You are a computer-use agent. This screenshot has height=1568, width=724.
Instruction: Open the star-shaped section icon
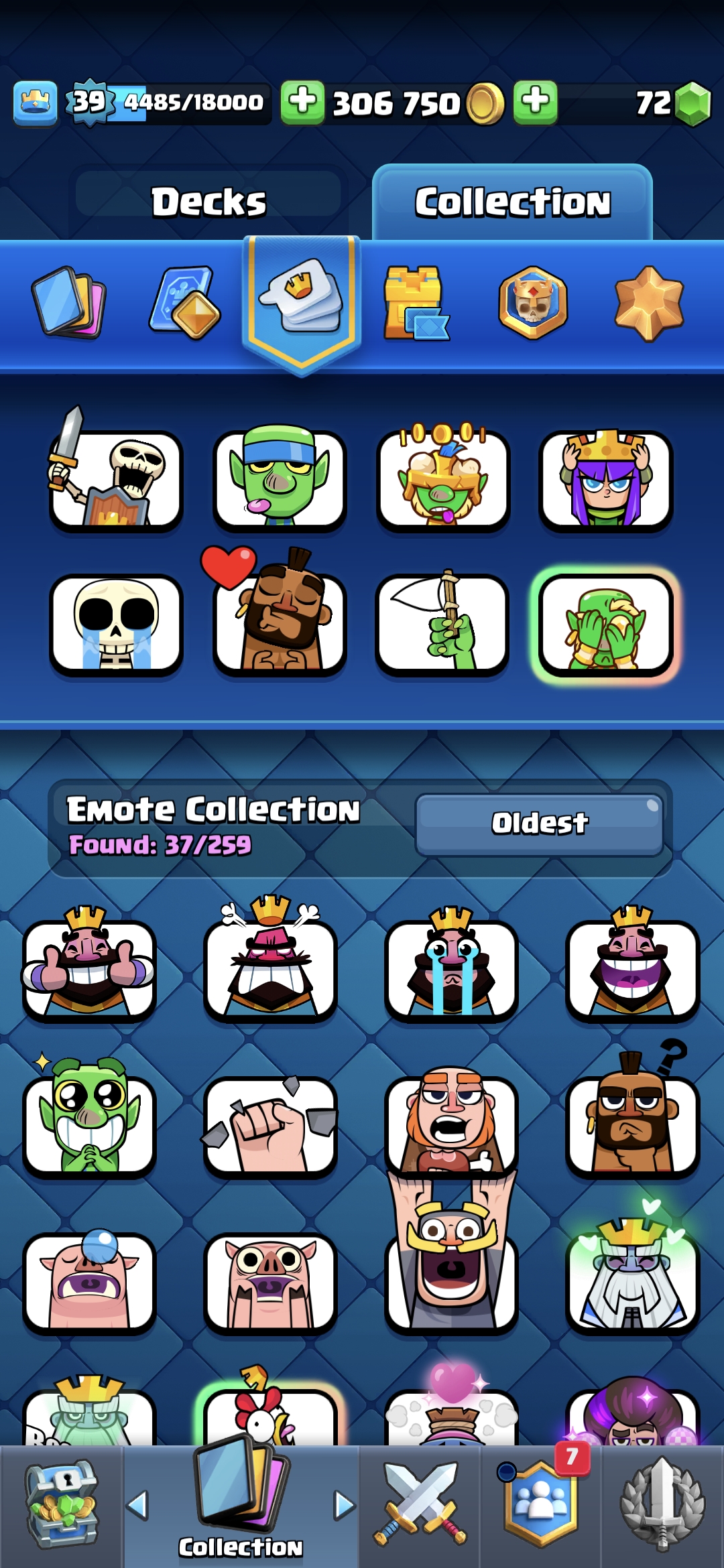(649, 303)
